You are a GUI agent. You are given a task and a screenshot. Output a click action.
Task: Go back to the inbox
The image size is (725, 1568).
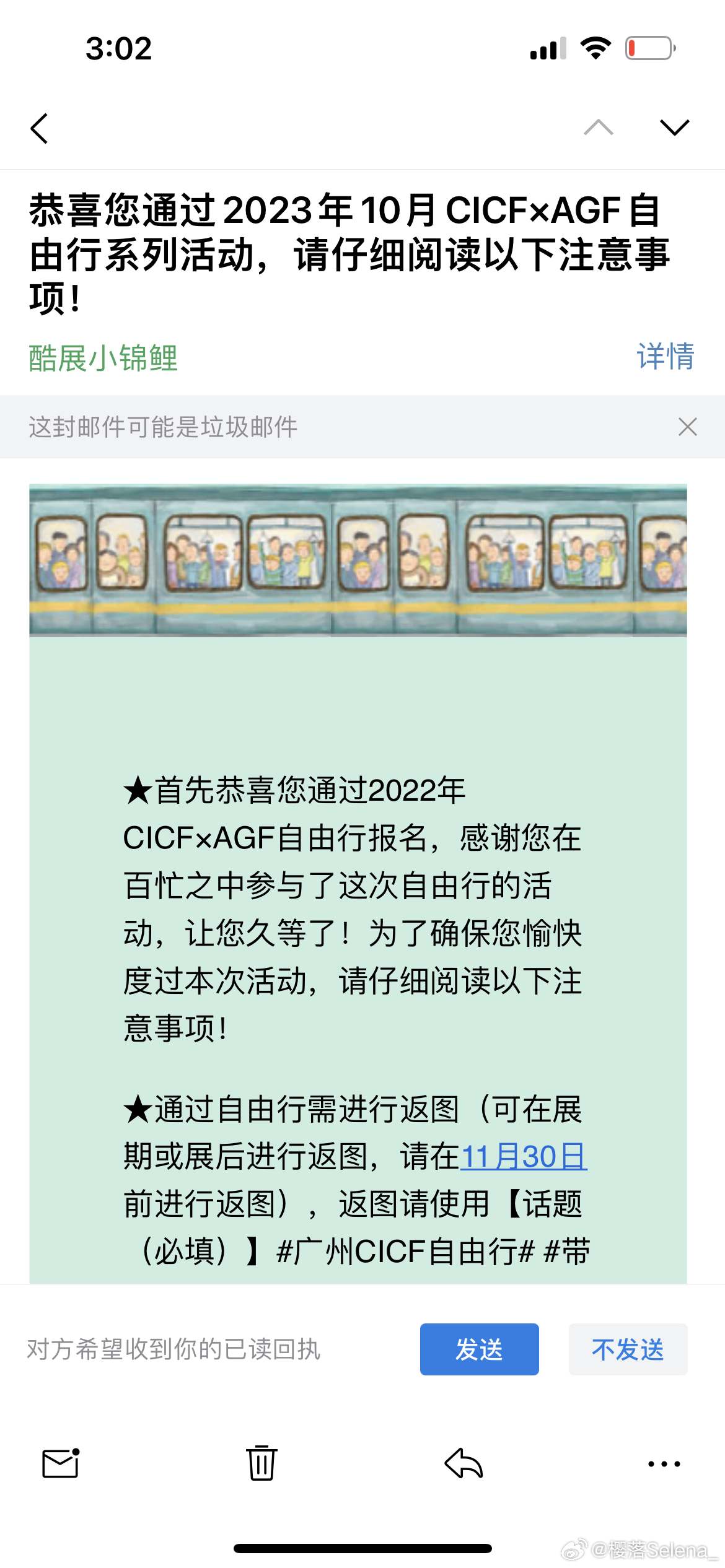39,128
